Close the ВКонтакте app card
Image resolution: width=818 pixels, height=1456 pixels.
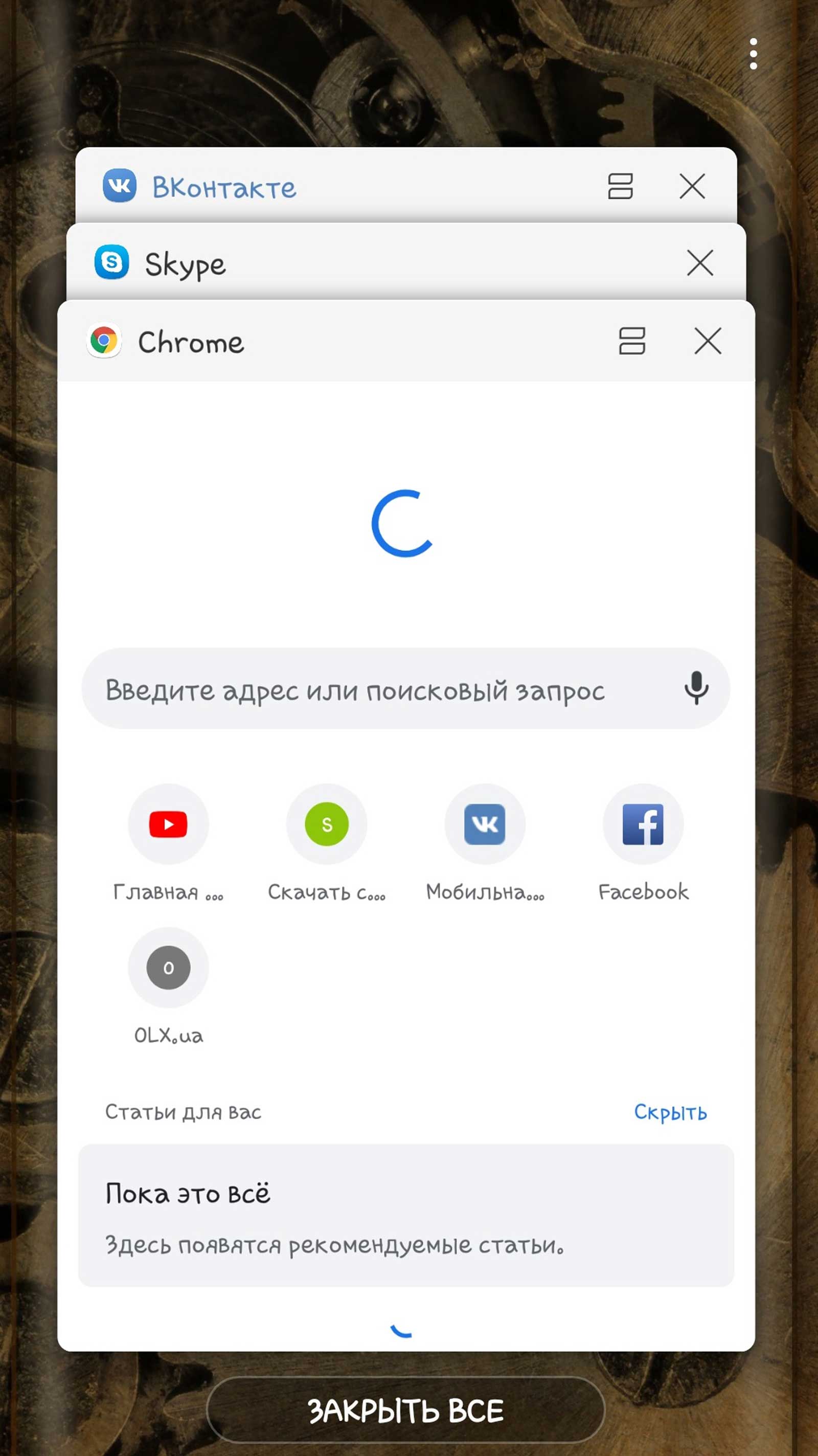pos(692,186)
